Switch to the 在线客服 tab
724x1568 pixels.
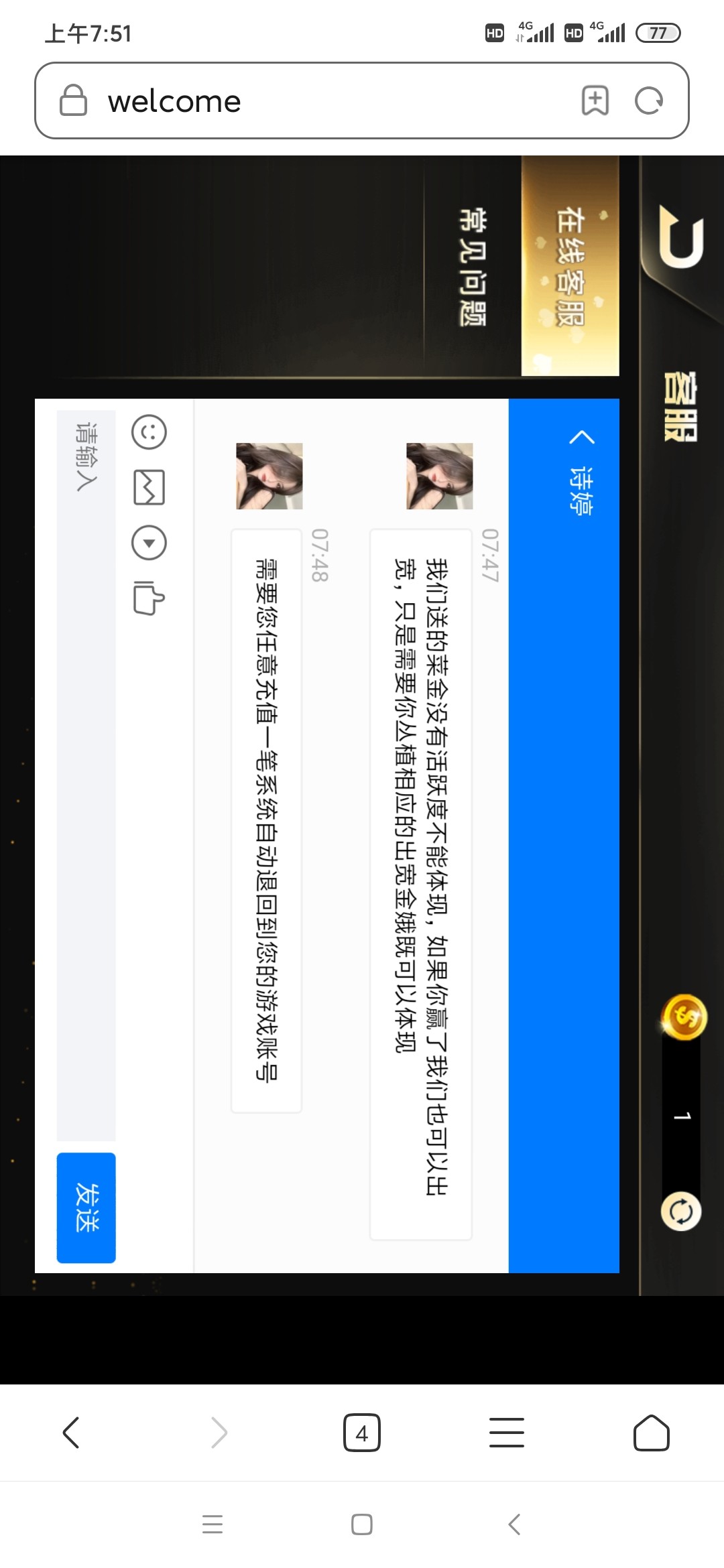click(570, 265)
